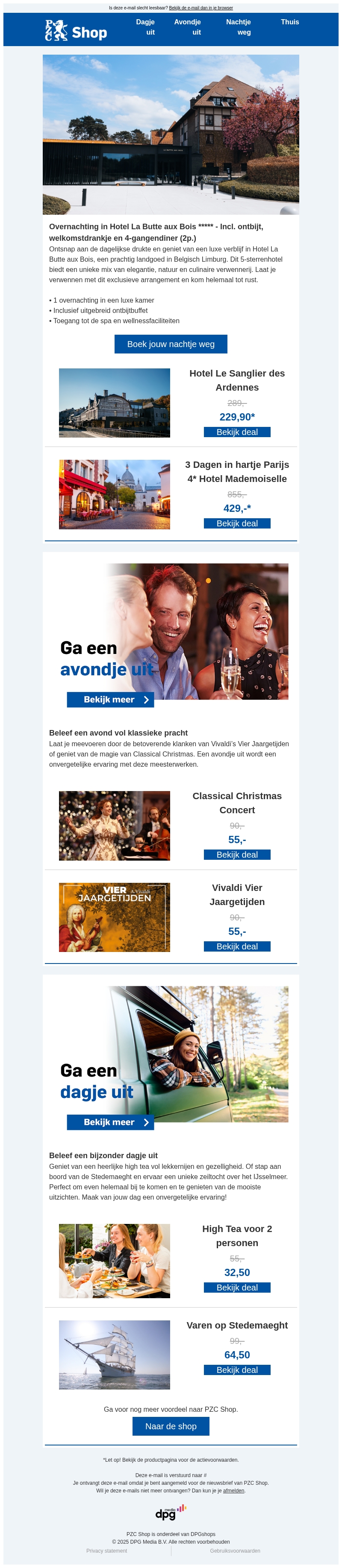View Varen op Stedemaeght deal
The image size is (342, 1568).
tap(236, 1369)
